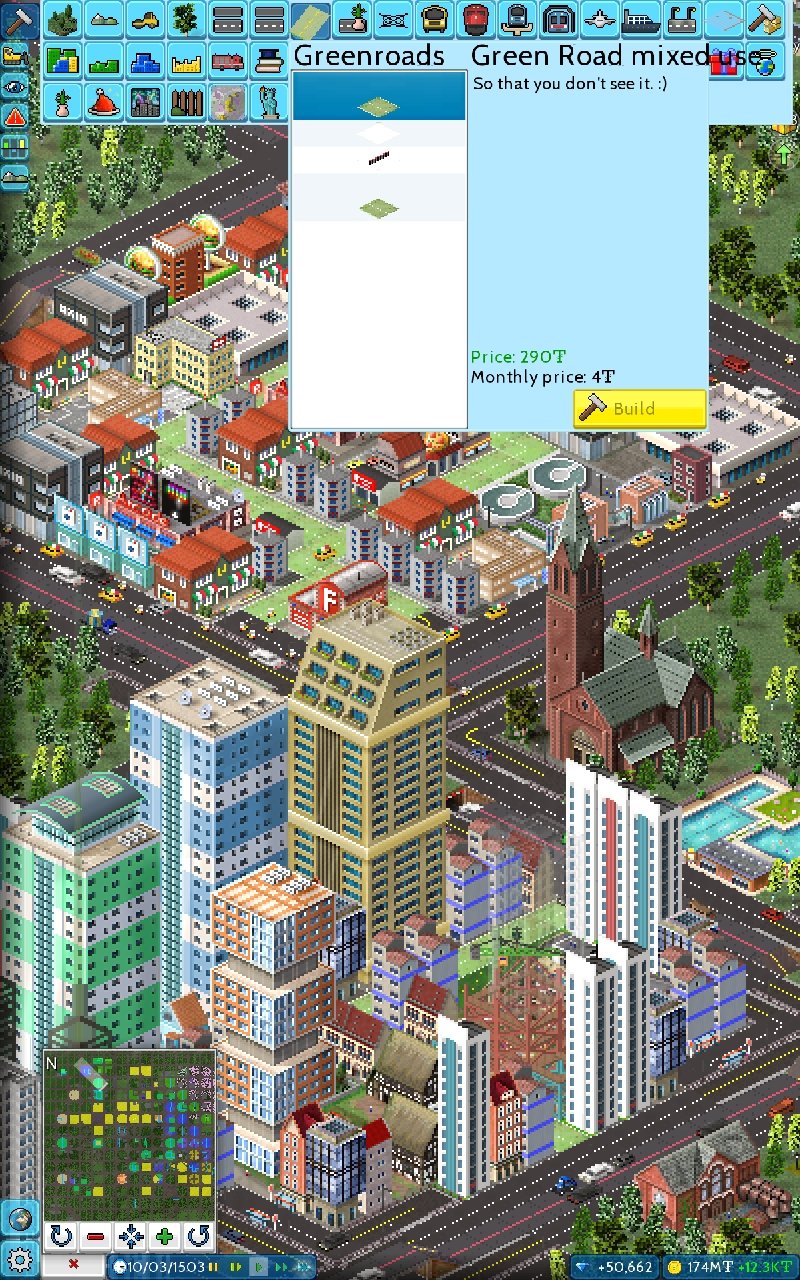Toggle the eye view icon on left sidebar
This screenshot has height=1280, width=800.
14,86
